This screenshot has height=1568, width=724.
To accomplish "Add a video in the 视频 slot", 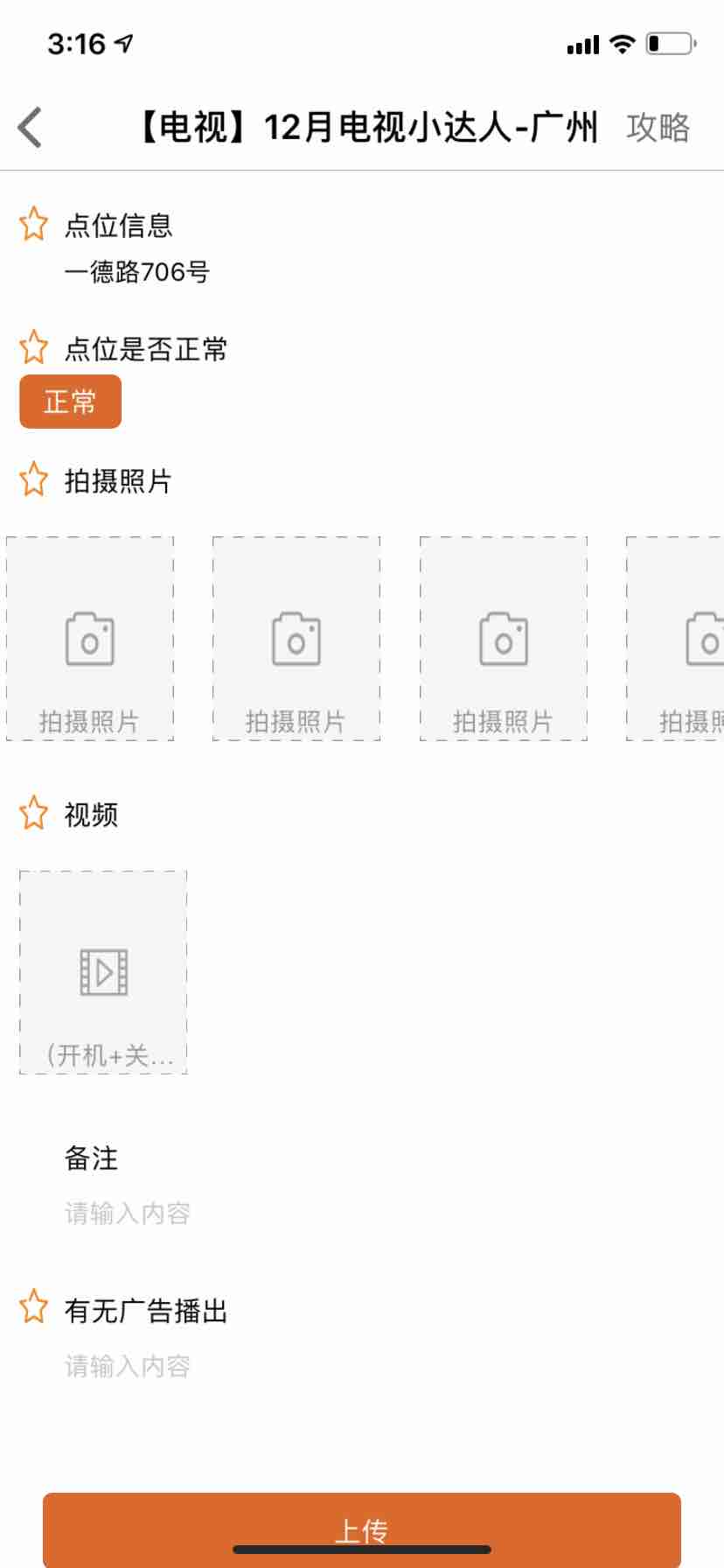I will (103, 972).
